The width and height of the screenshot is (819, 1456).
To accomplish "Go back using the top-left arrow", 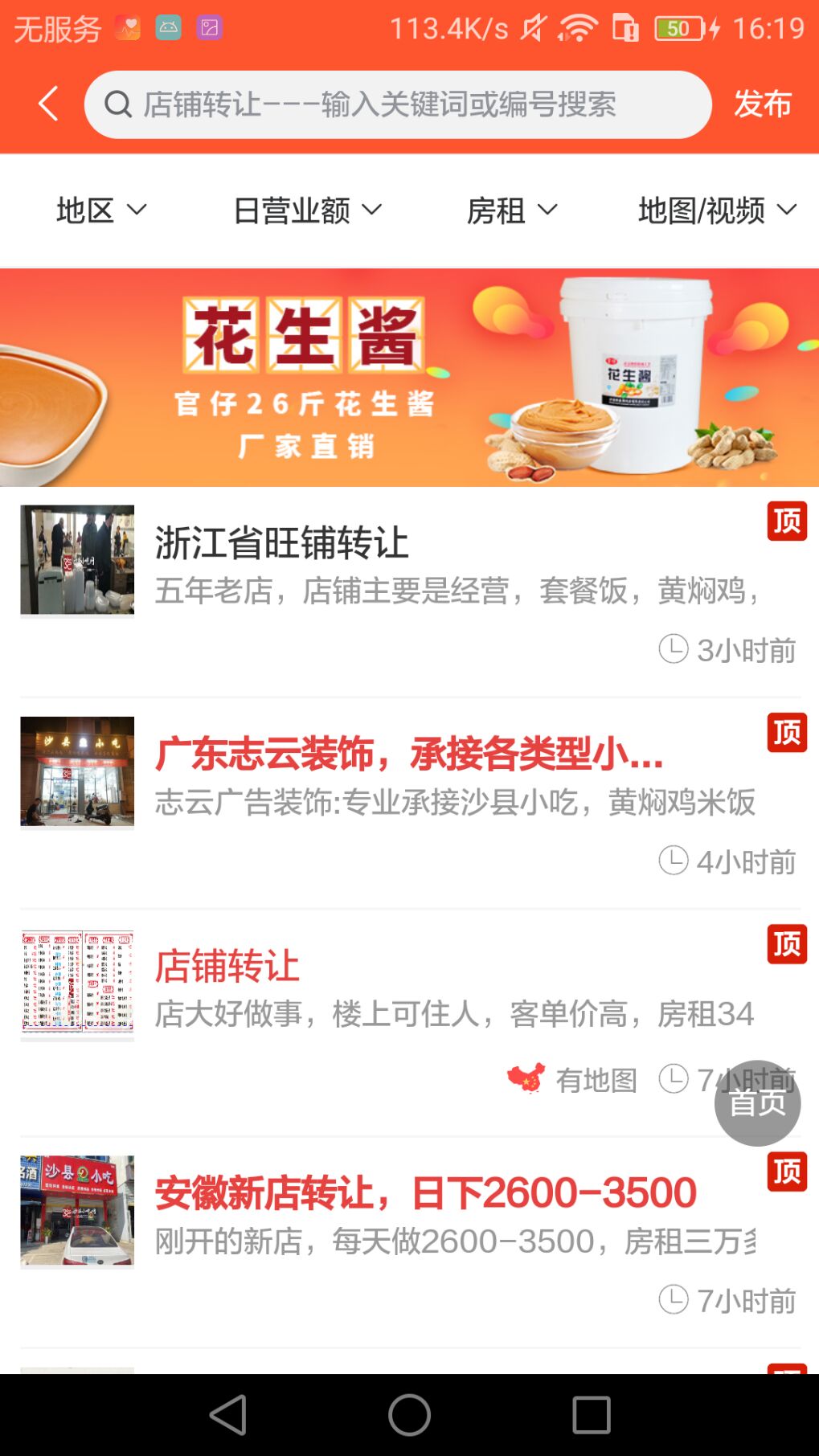I will 48,104.
